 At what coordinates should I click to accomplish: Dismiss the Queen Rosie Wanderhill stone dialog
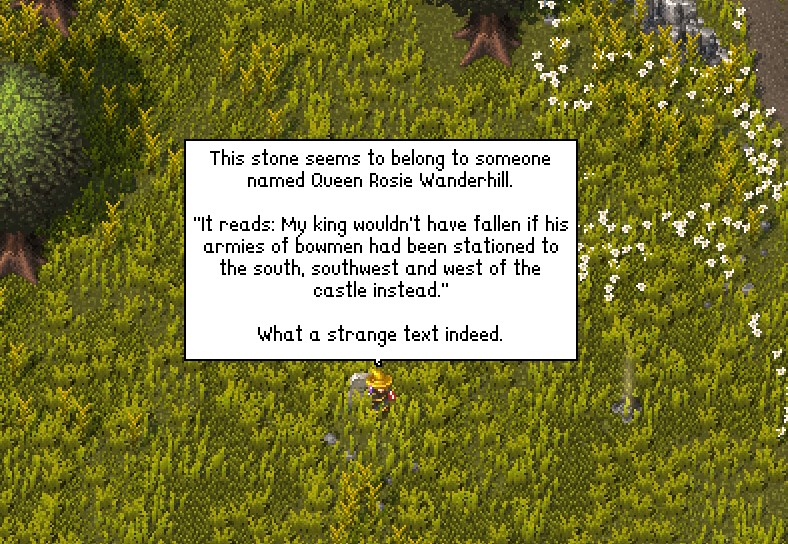coord(380,250)
